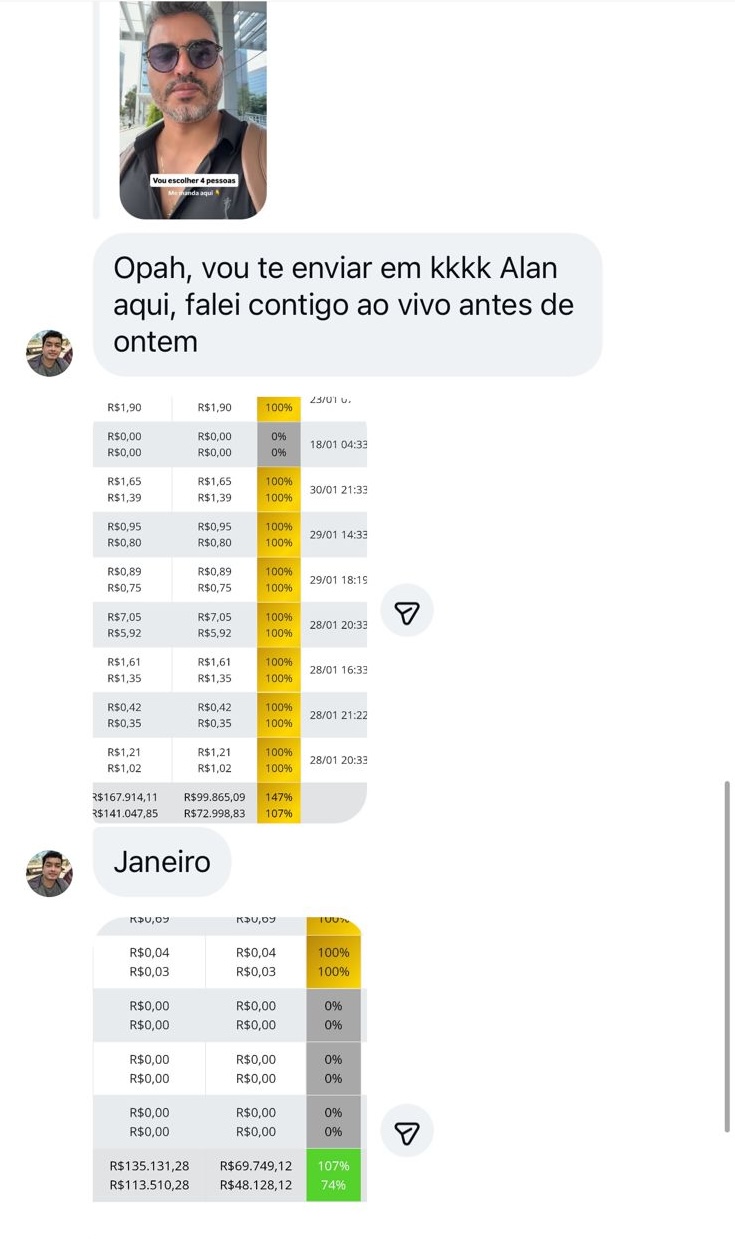Select the 'Janeiro' message bubble
Screen dimensions: 735x1239
point(162,861)
